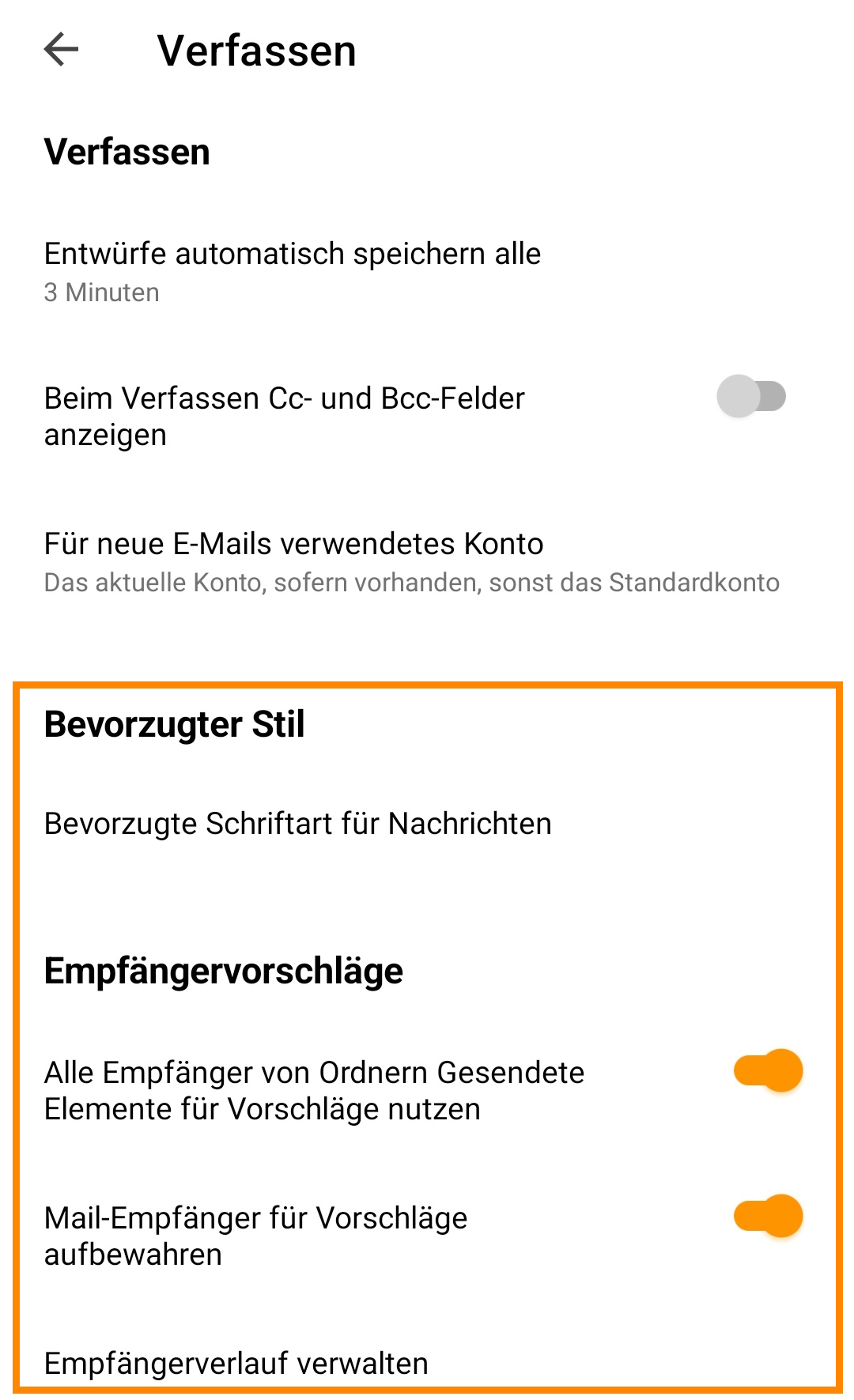Open Für neue E-Mails verwendetes Konto
The image size is (854, 1400).
(411, 562)
